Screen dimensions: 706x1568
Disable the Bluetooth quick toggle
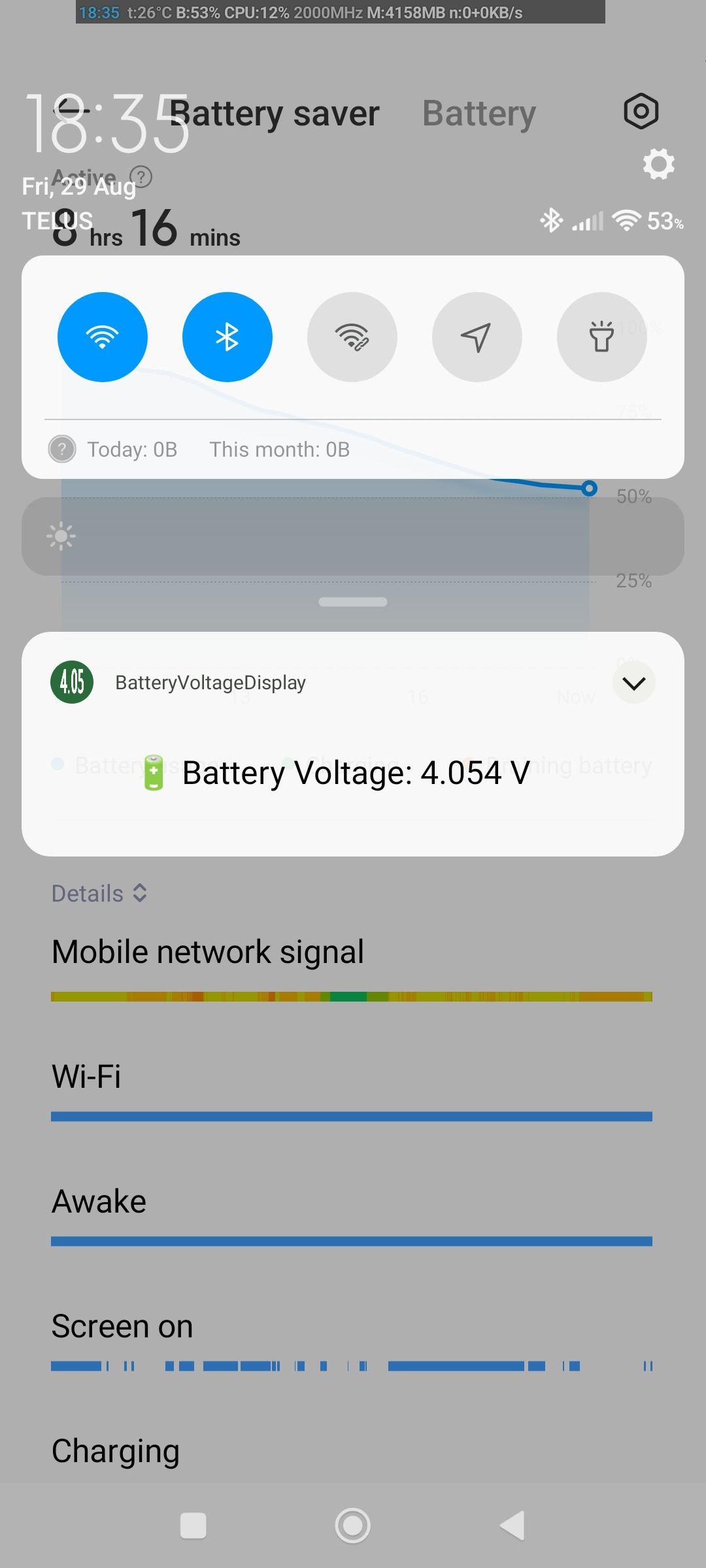pyautogui.click(x=227, y=337)
